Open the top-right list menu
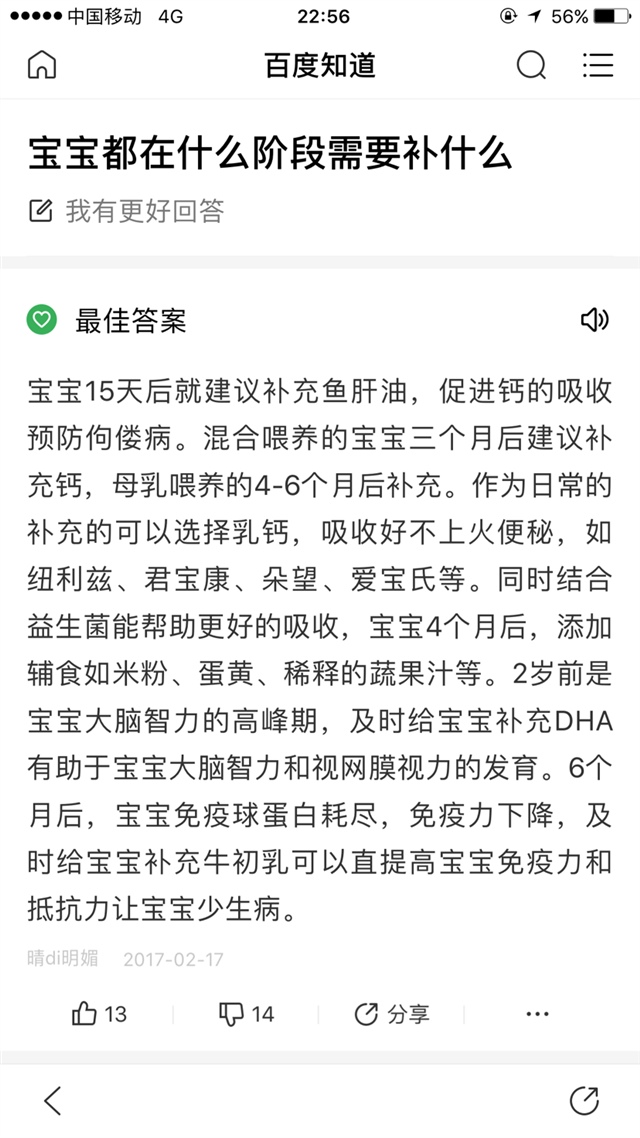Screen dimensions: 640x1138 point(598,65)
